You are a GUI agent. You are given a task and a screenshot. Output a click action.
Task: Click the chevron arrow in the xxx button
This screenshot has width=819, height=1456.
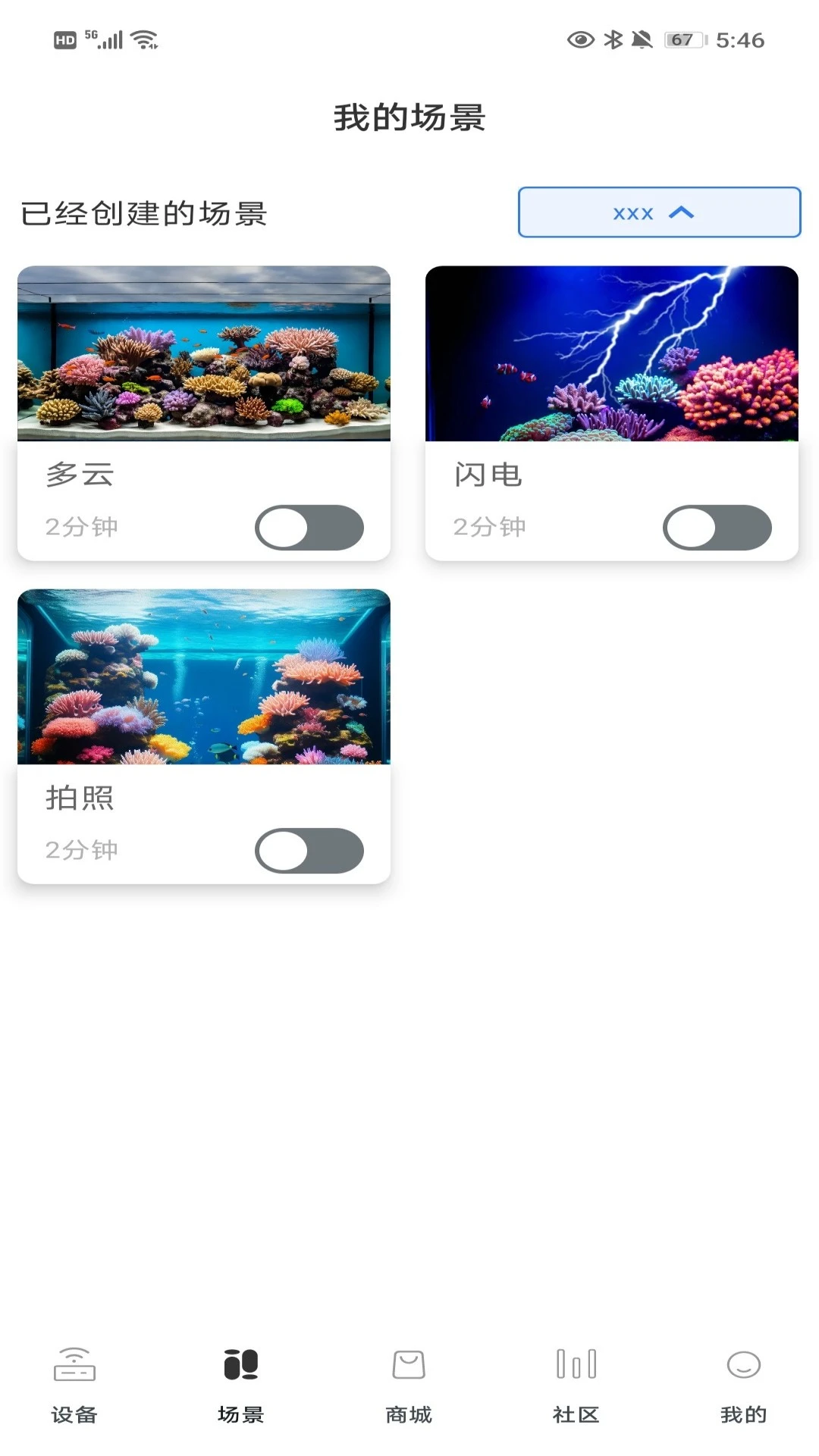pos(682,213)
